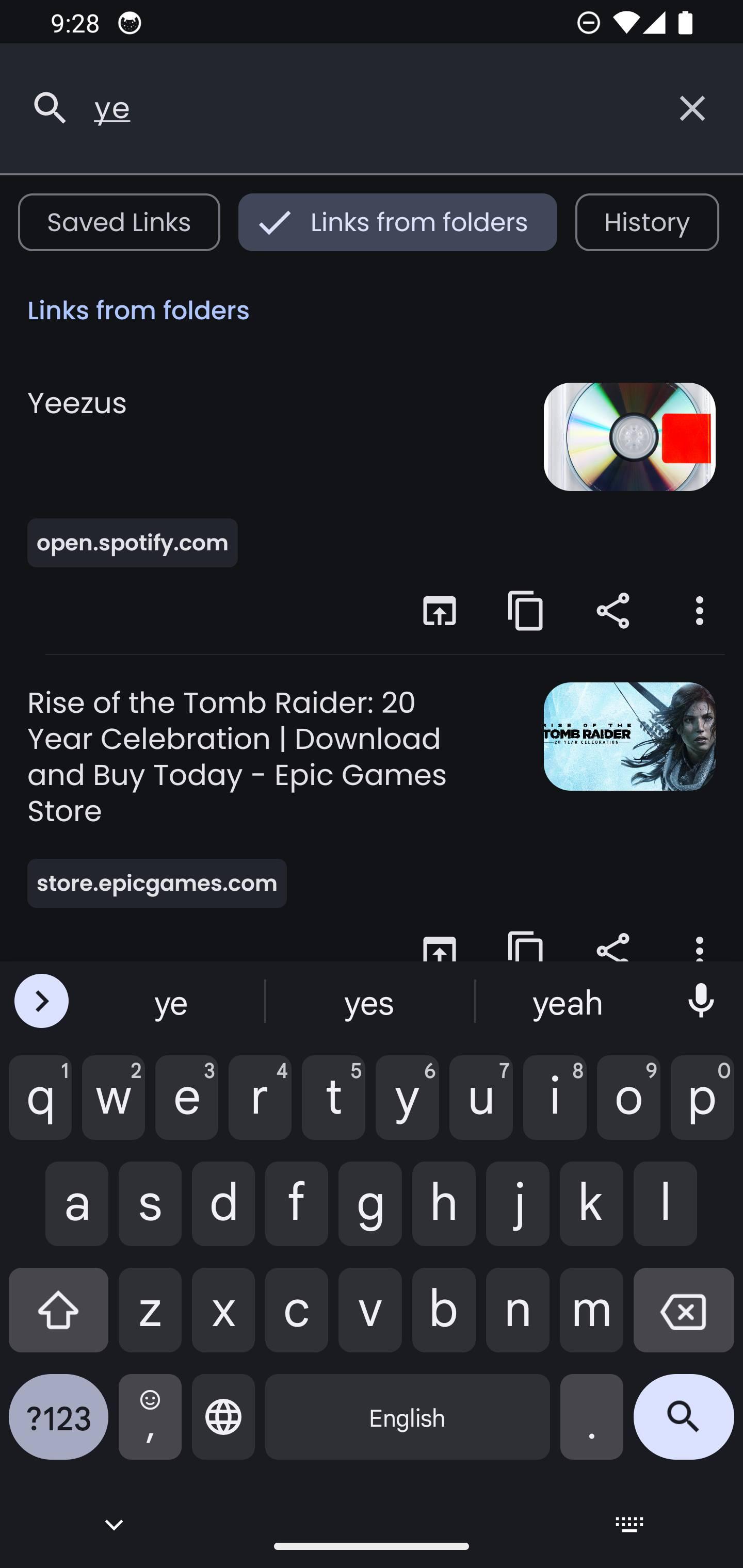Screen dimensions: 743x1568
Task: Open Yeezus link in browser
Action: click(x=439, y=611)
